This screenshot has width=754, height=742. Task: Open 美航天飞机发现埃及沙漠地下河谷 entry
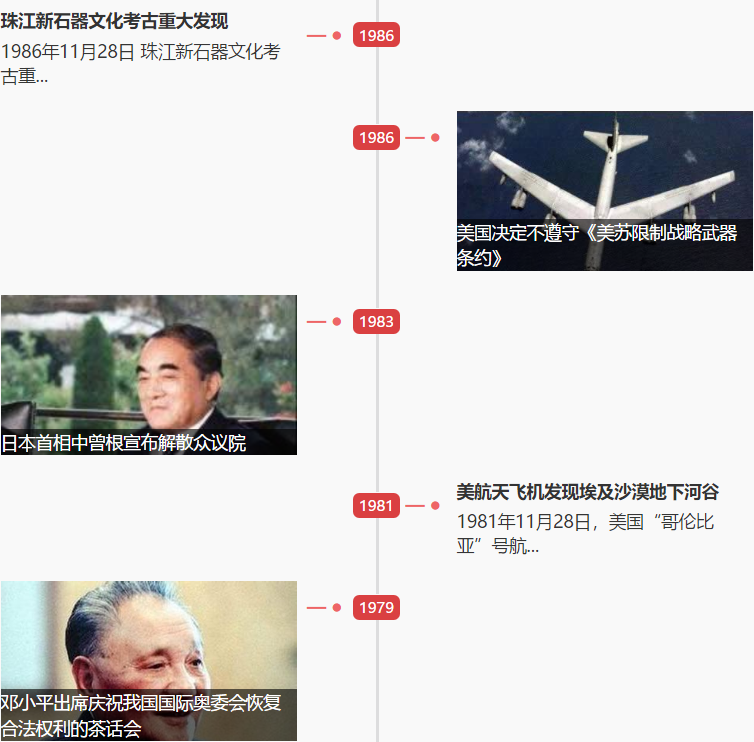587,493
